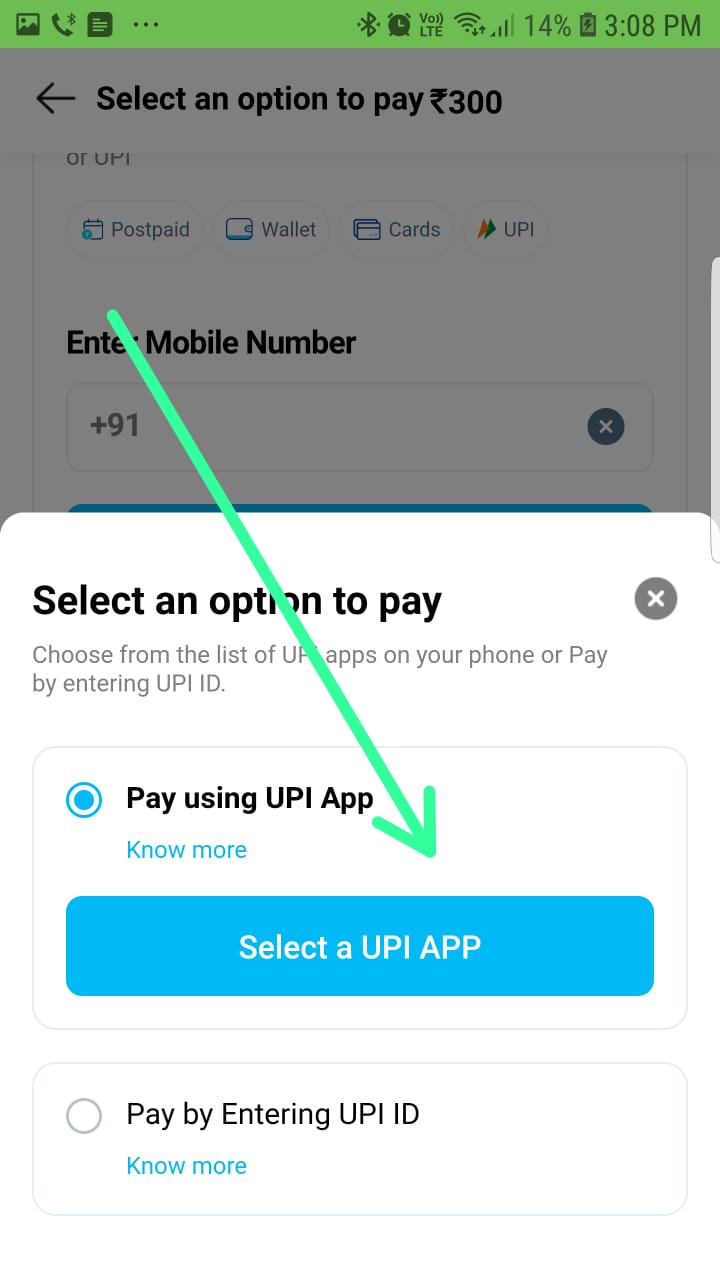Open Know more under Pay by Entering UPI ID

click(186, 1166)
